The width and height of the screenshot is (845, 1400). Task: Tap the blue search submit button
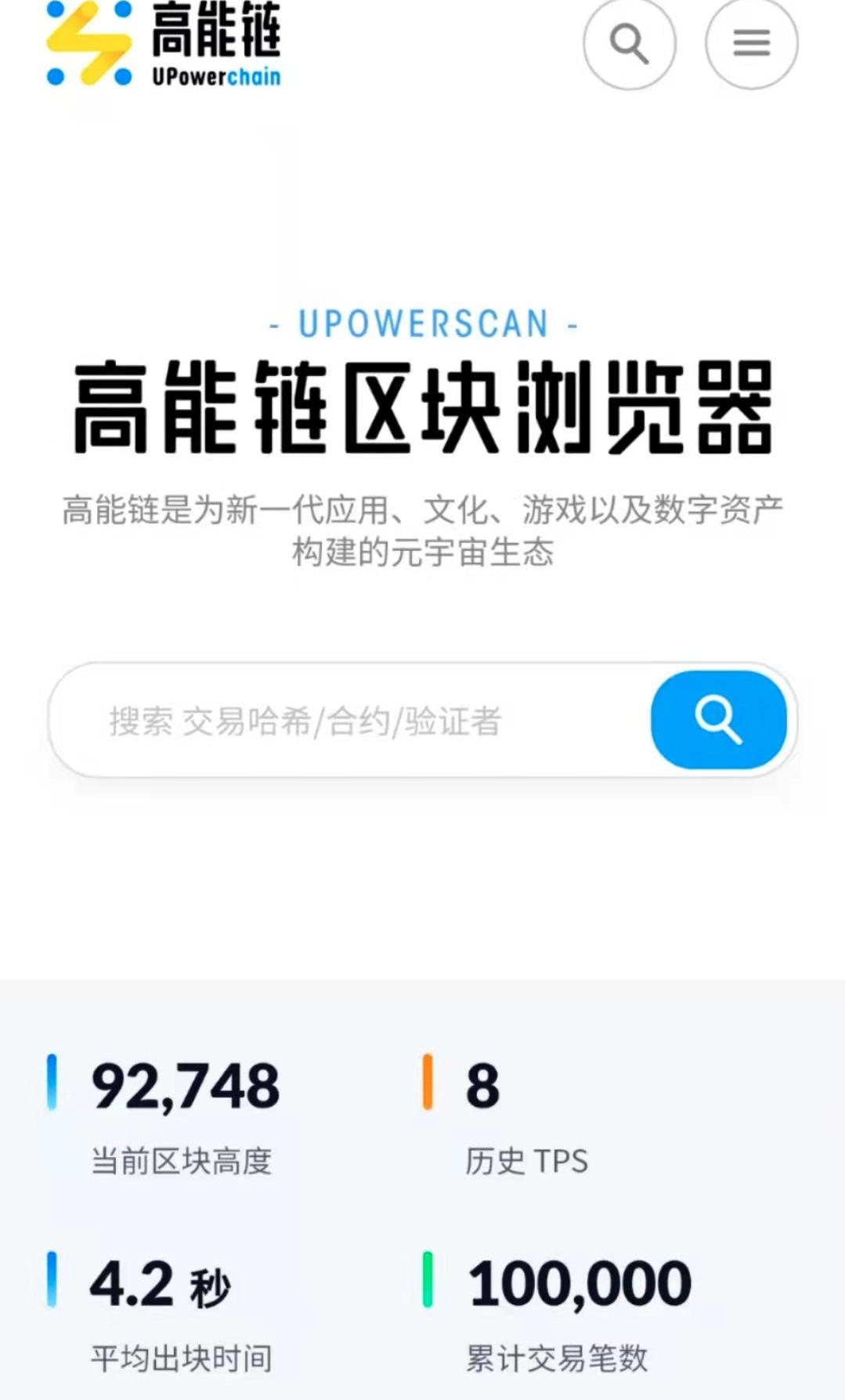718,719
